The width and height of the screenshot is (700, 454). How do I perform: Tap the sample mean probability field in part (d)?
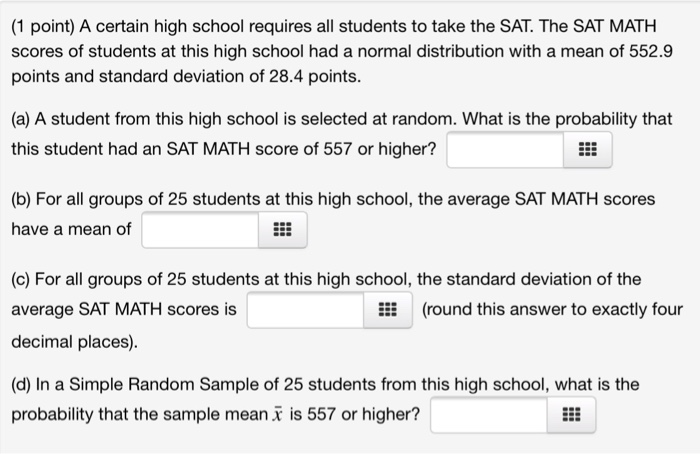click(x=489, y=414)
